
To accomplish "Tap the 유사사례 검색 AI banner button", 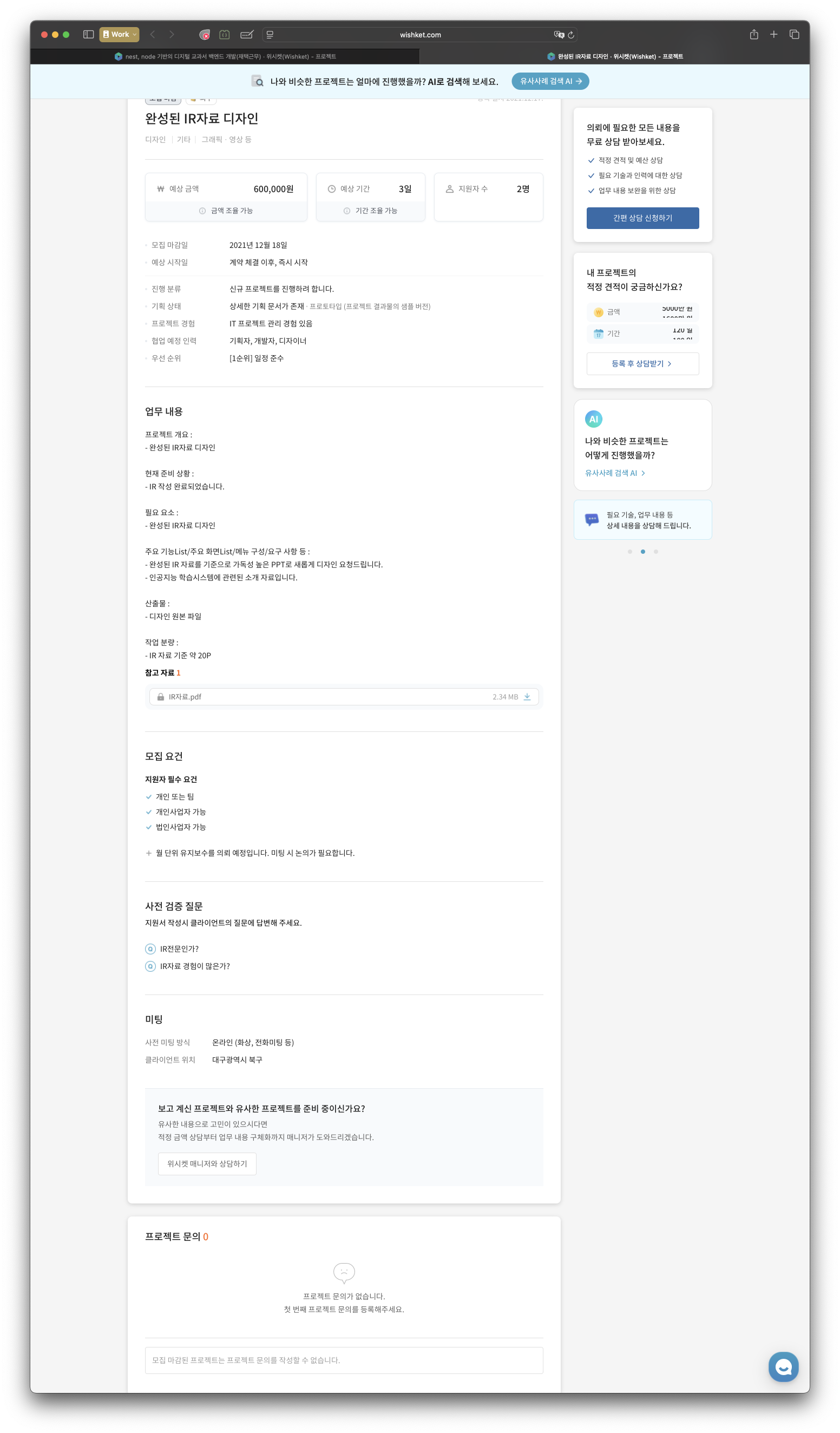I will [x=549, y=81].
